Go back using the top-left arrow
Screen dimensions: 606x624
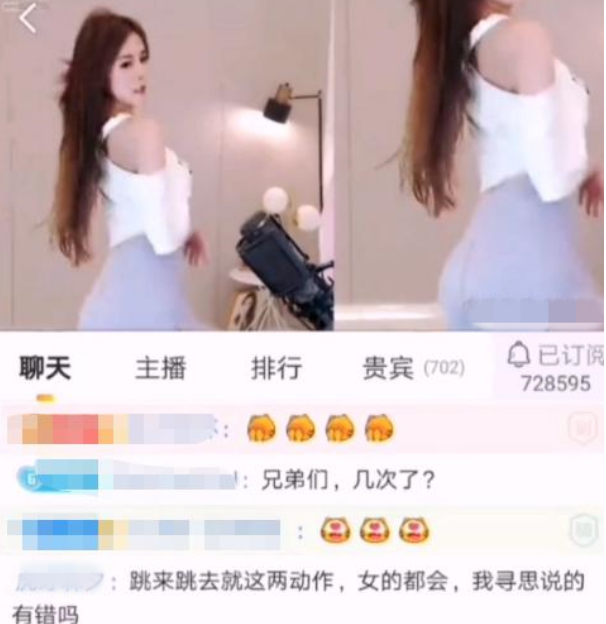pyautogui.click(x=28, y=18)
